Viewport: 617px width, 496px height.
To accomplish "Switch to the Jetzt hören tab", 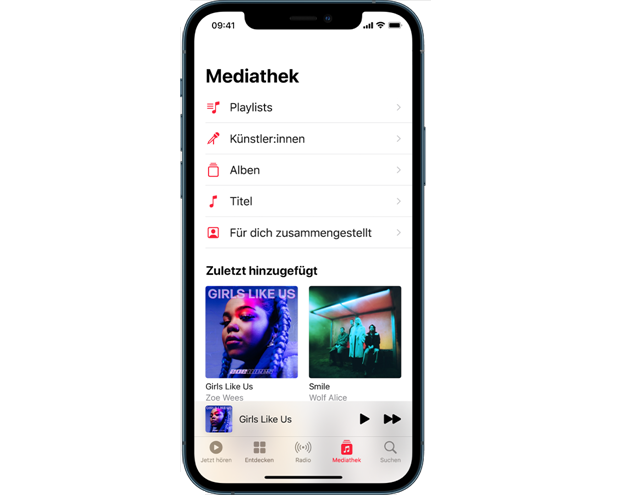I will [x=216, y=451].
